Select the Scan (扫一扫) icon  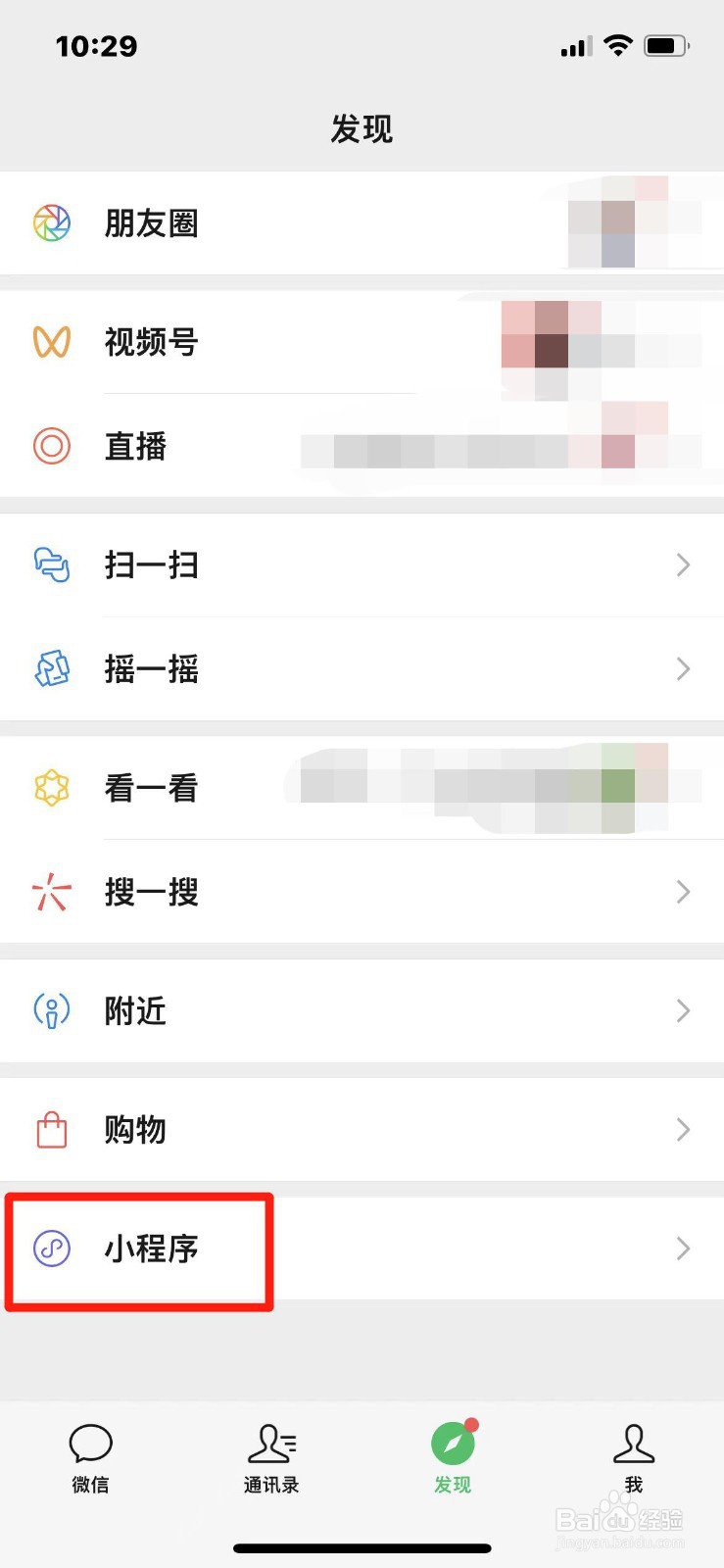(x=51, y=565)
